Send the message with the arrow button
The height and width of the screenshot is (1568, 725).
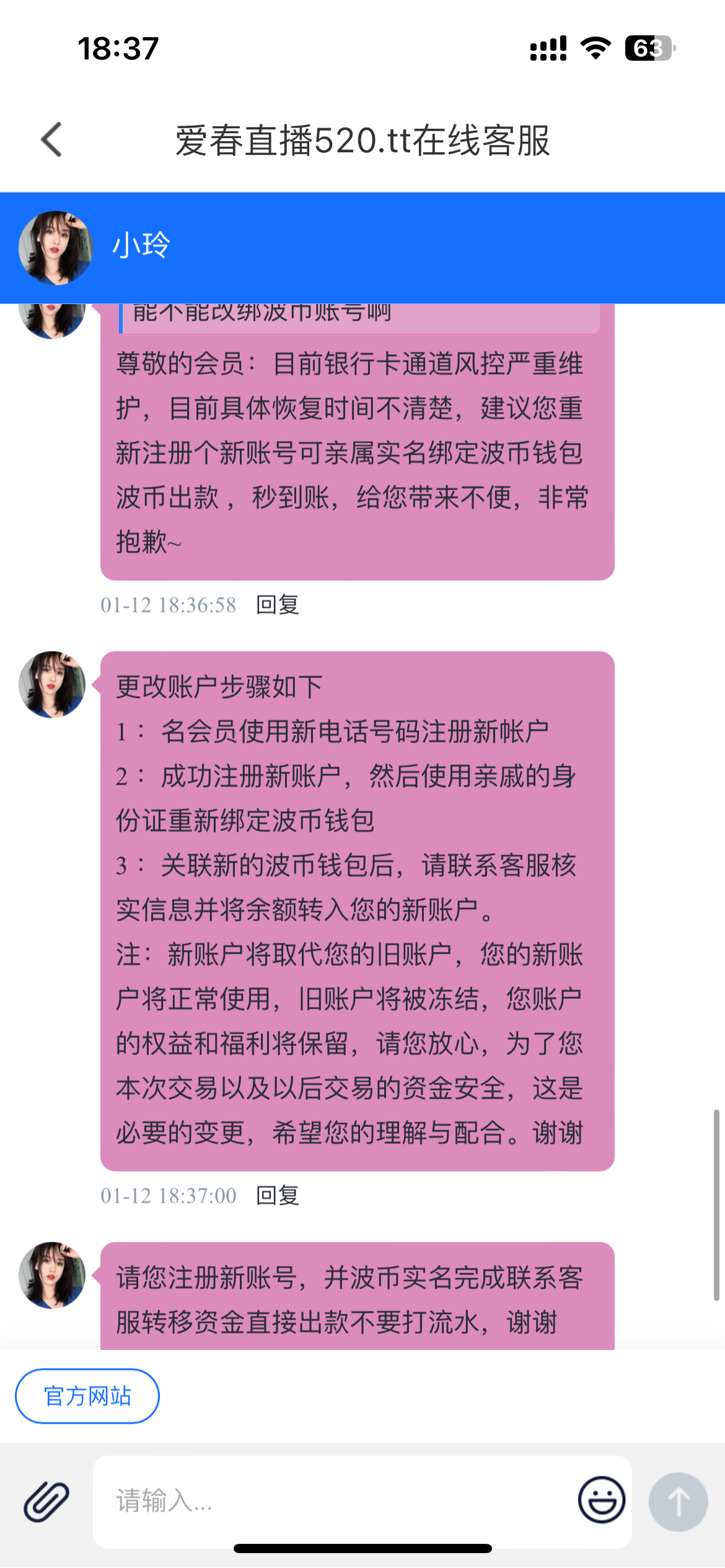click(x=678, y=1501)
